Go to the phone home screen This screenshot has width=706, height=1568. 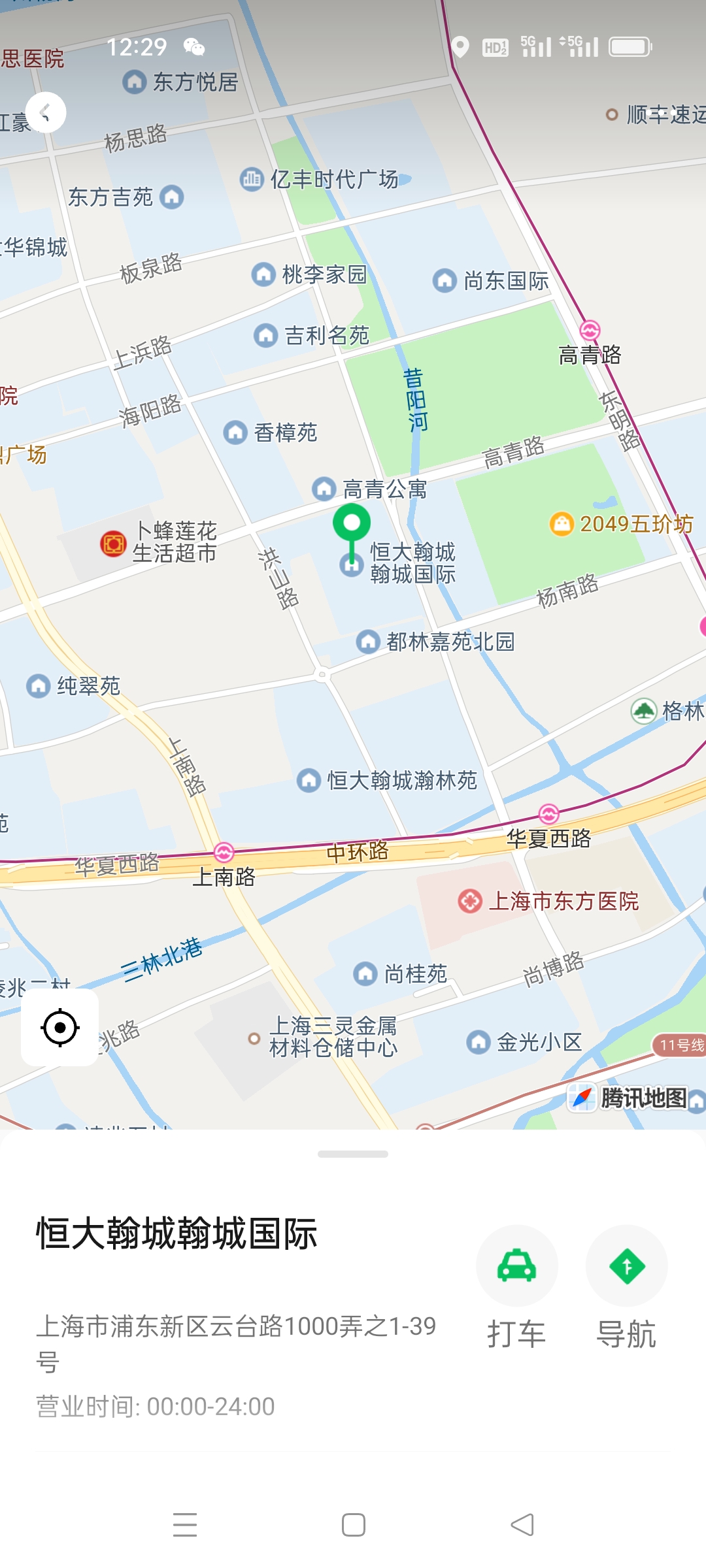click(354, 1525)
